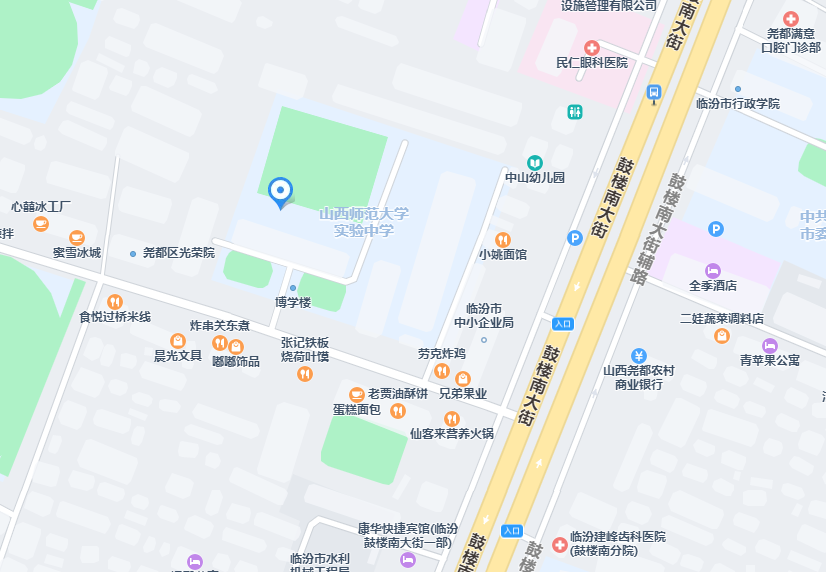Select the 晨光文具 shop marker
826x572 pixels.
pyautogui.click(x=177, y=341)
